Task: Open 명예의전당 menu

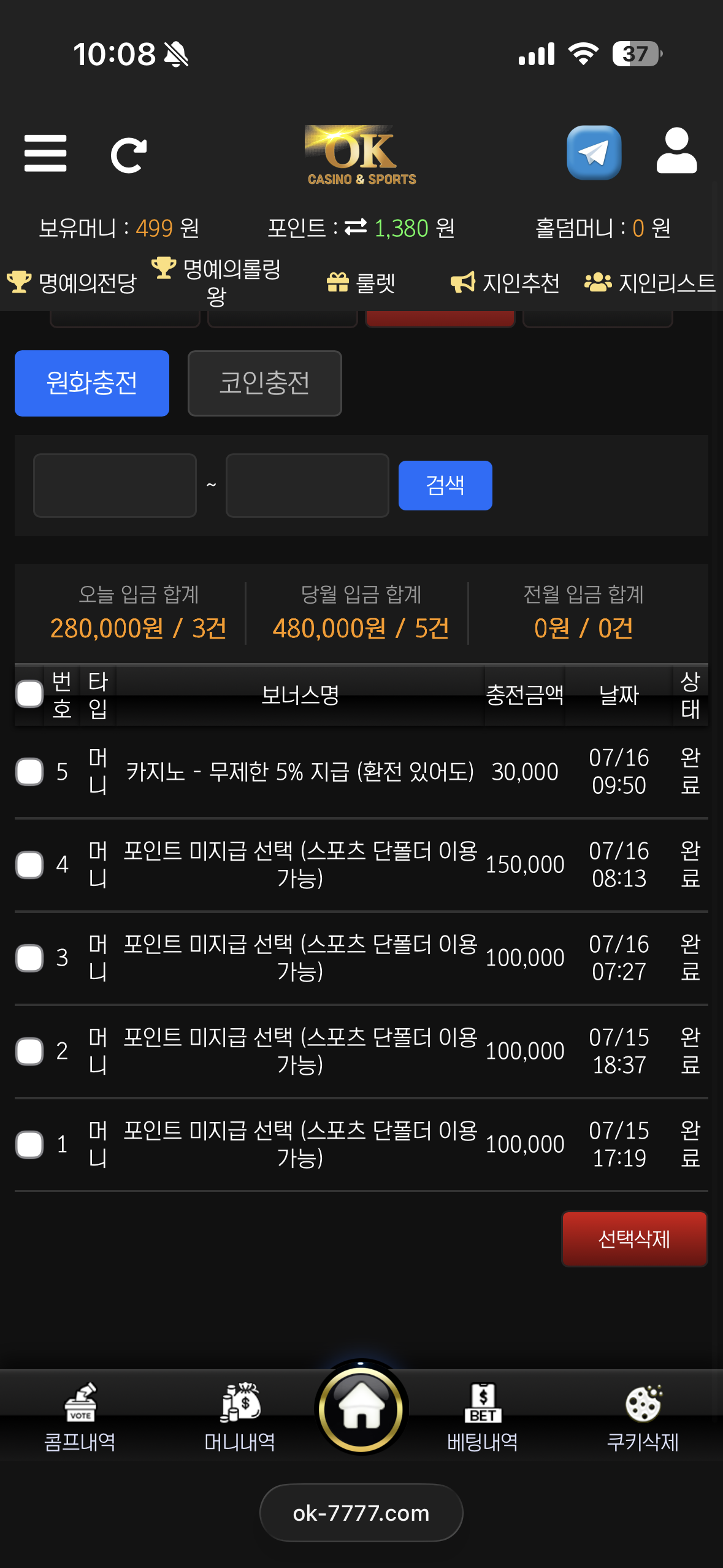Action: point(72,283)
